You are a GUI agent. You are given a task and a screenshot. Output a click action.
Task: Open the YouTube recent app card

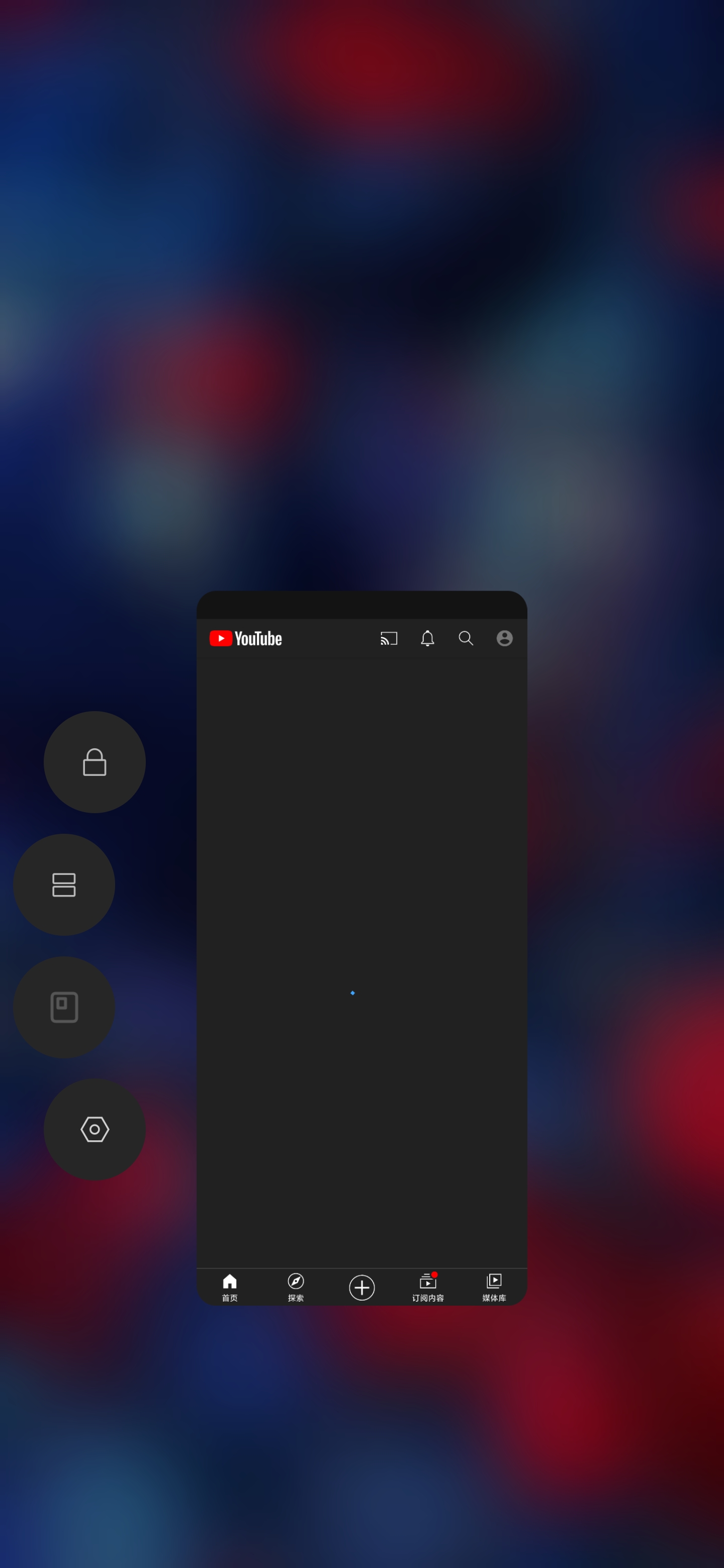361,948
